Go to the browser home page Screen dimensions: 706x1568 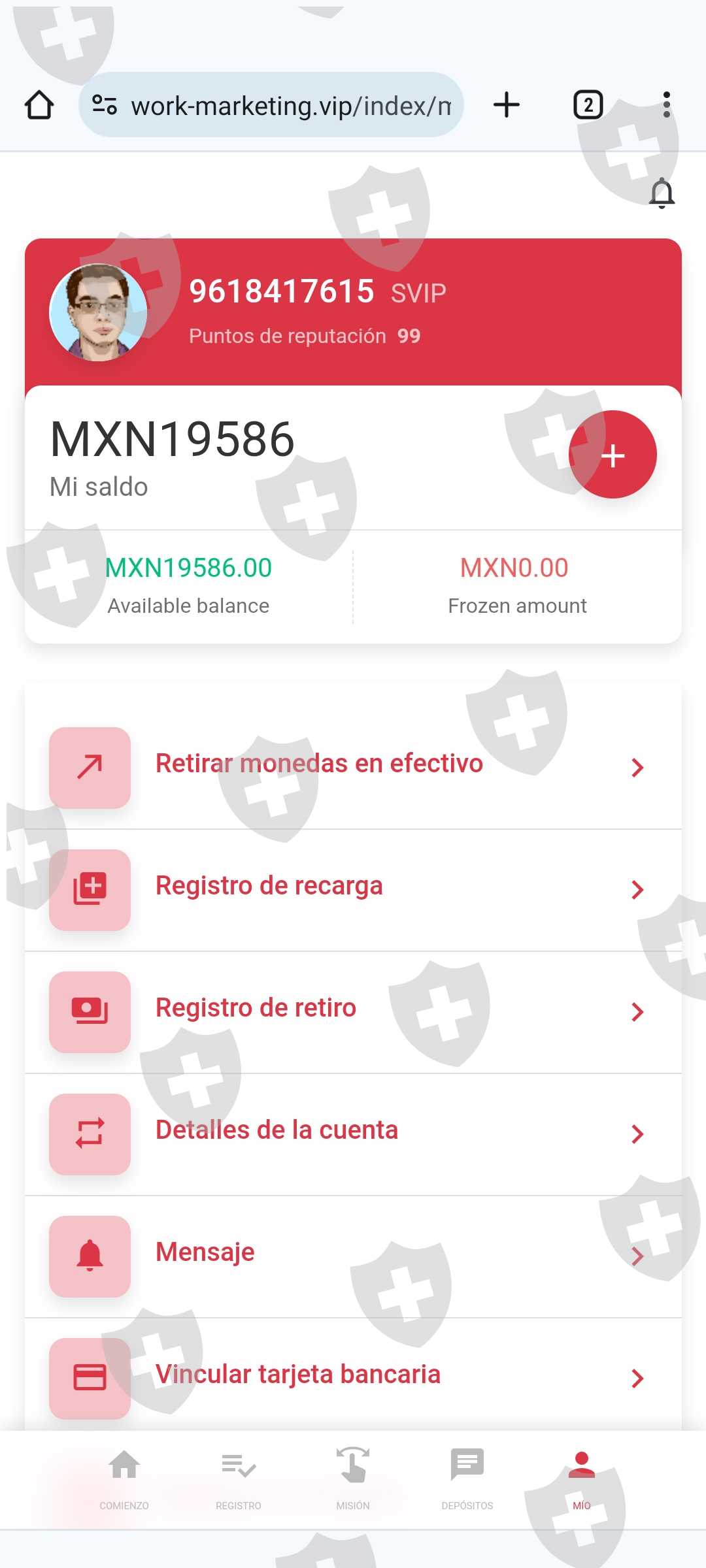(39, 105)
